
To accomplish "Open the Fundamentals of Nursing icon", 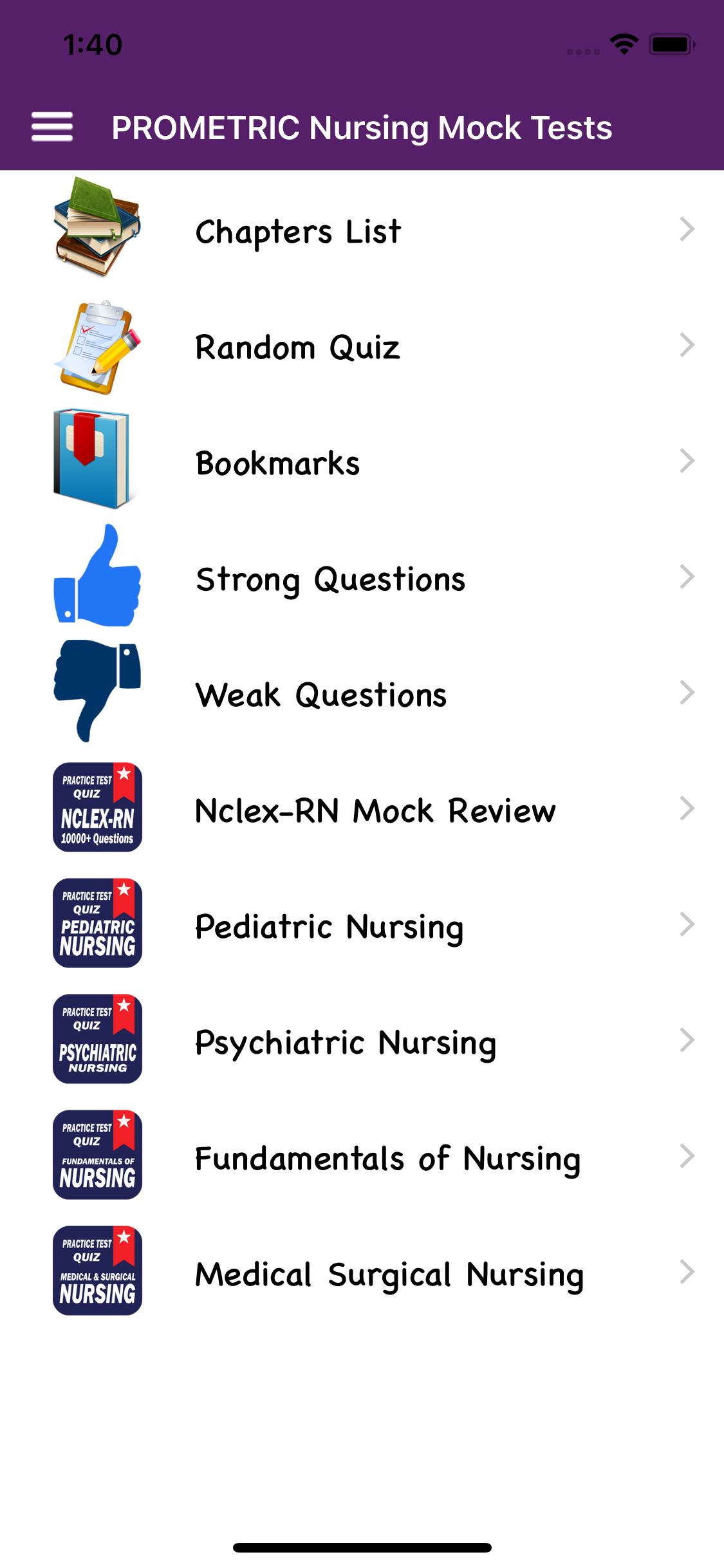I will 97,1155.
